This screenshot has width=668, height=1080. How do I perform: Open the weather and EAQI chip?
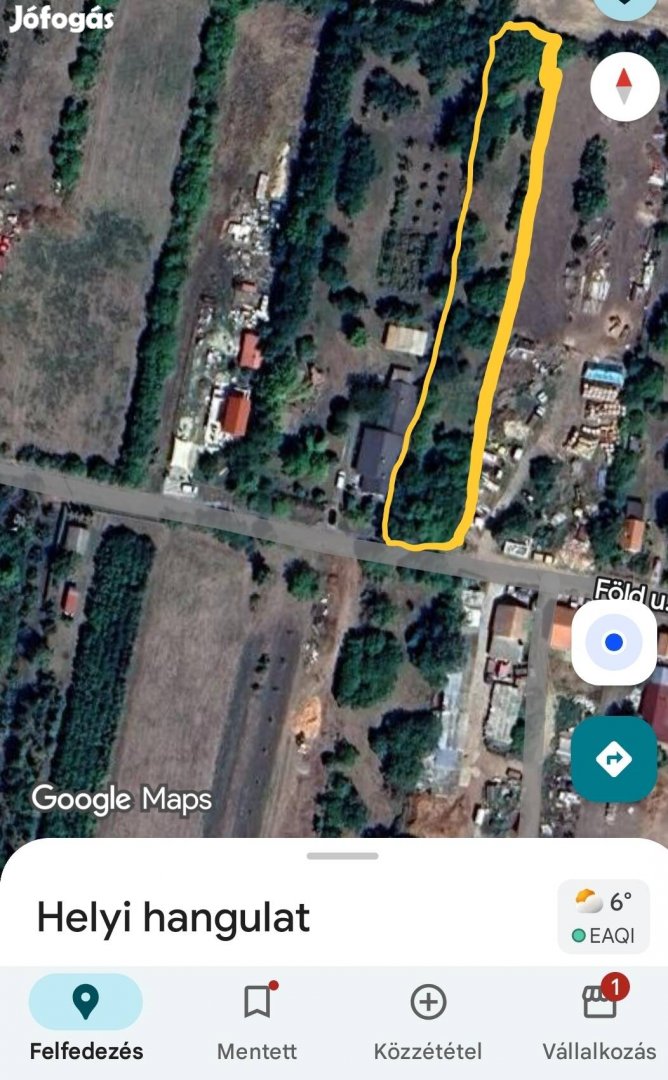pyautogui.click(x=605, y=917)
